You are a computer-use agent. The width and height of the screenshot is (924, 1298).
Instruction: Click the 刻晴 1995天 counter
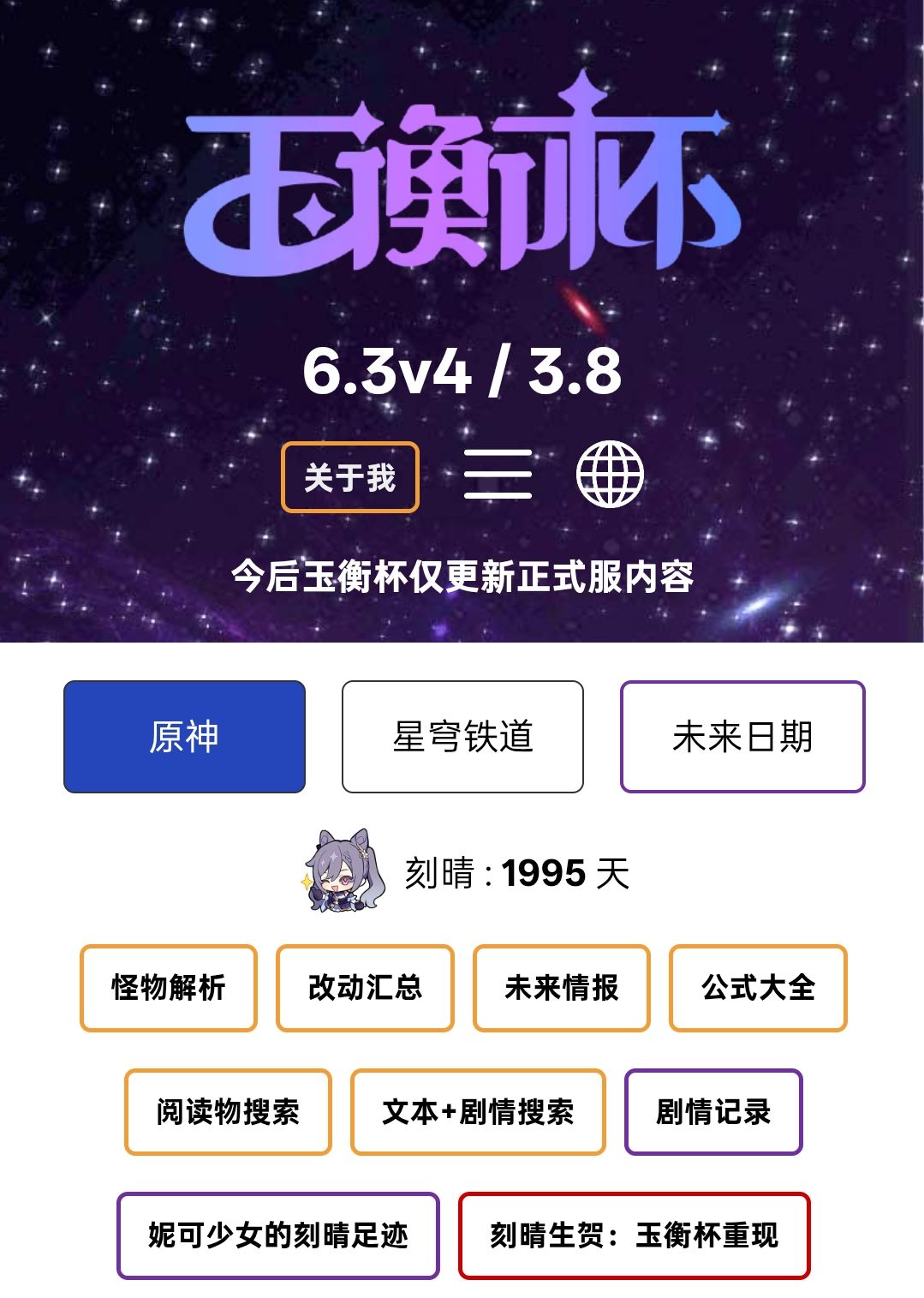(514, 872)
